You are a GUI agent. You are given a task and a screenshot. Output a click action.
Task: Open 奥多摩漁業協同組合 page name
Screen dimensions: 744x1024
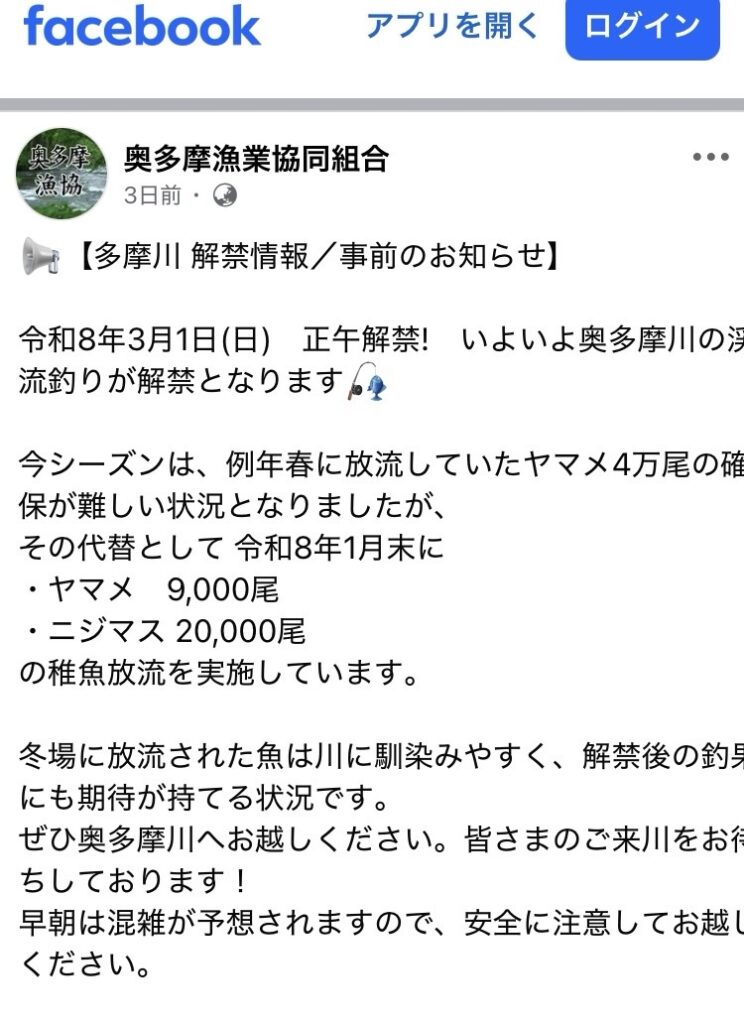pyautogui.click(x=256, y=157)
